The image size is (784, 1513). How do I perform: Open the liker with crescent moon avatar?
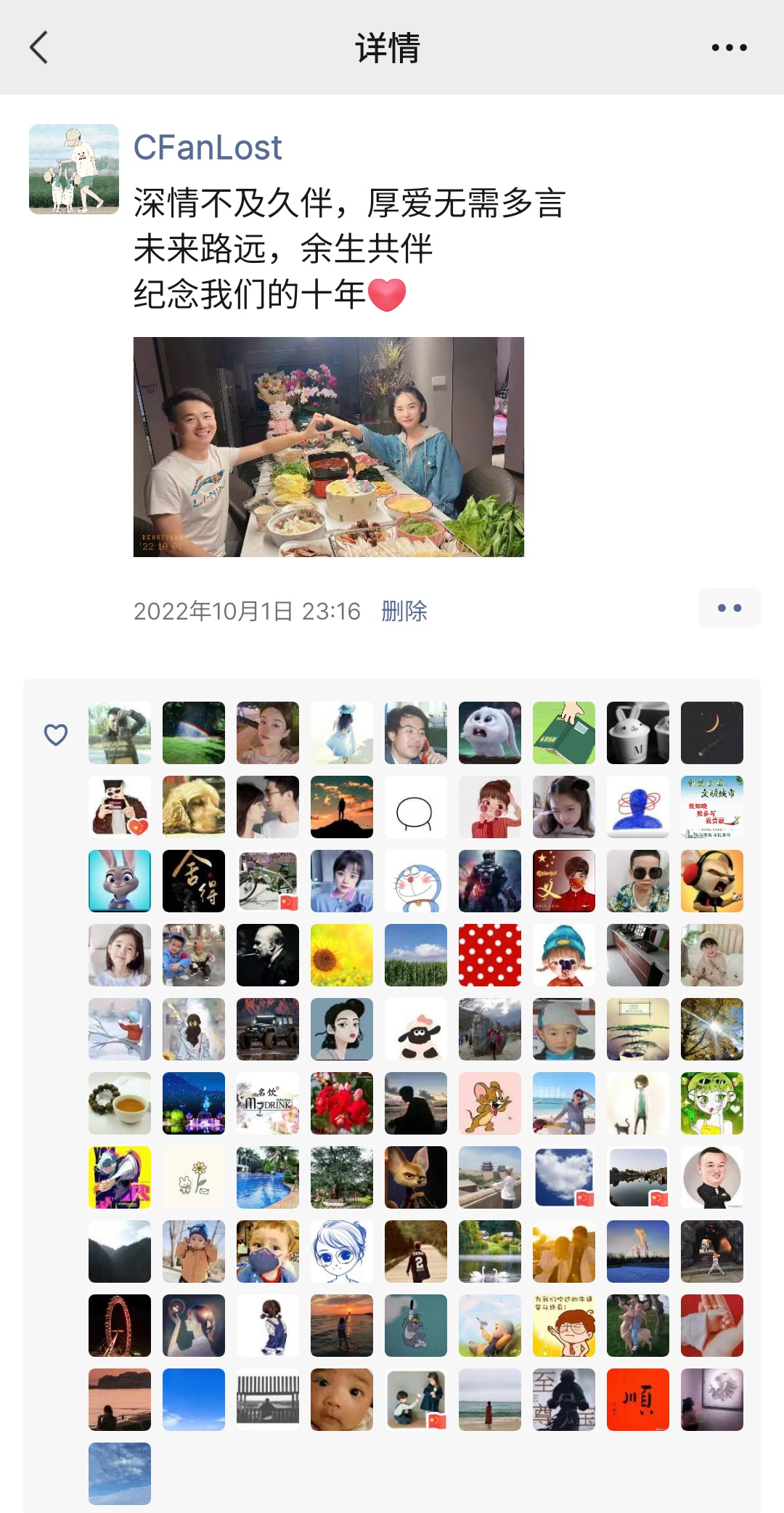pyautogui.click(x=712, y=733)
